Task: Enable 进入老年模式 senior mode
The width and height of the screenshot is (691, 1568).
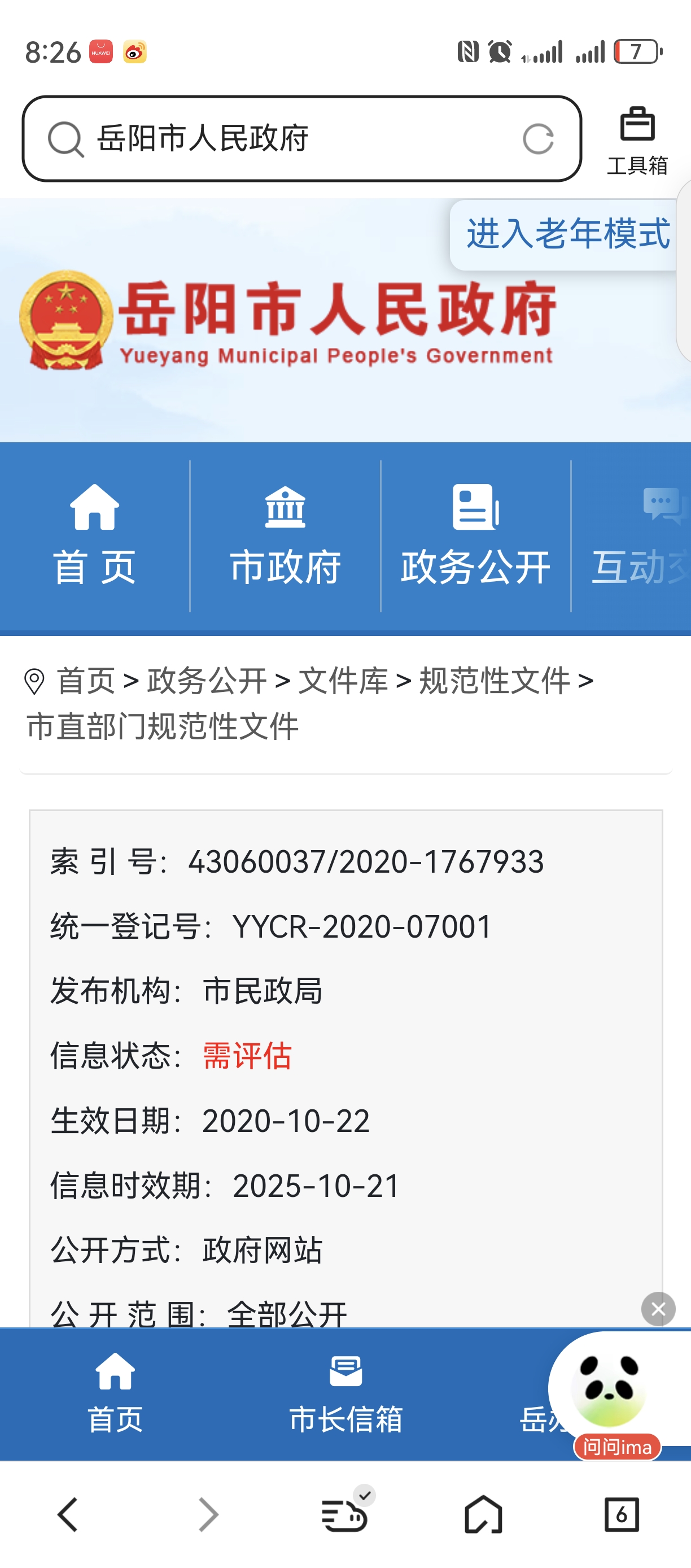Action: coord(567,234)
